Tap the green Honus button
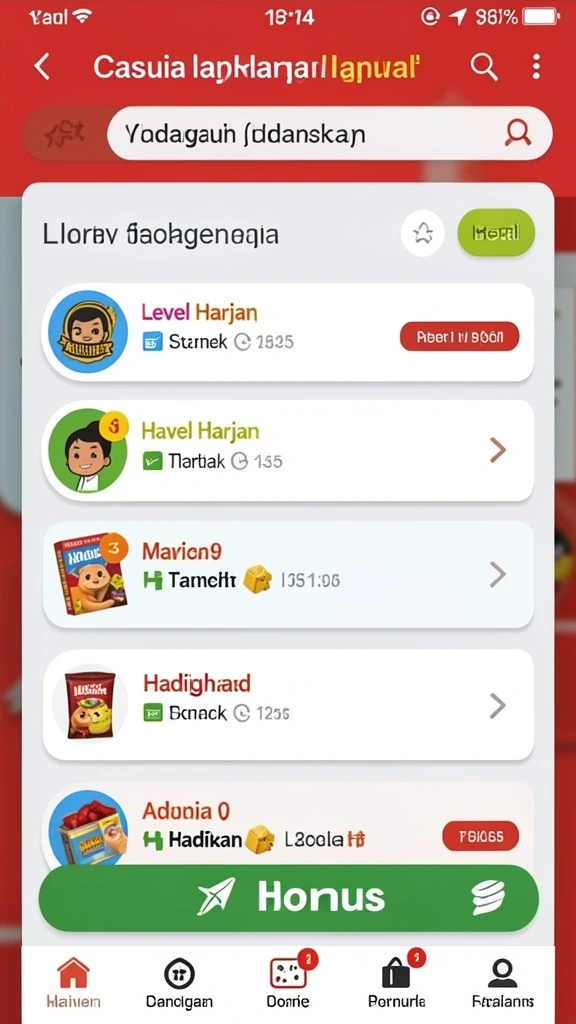 289,898
